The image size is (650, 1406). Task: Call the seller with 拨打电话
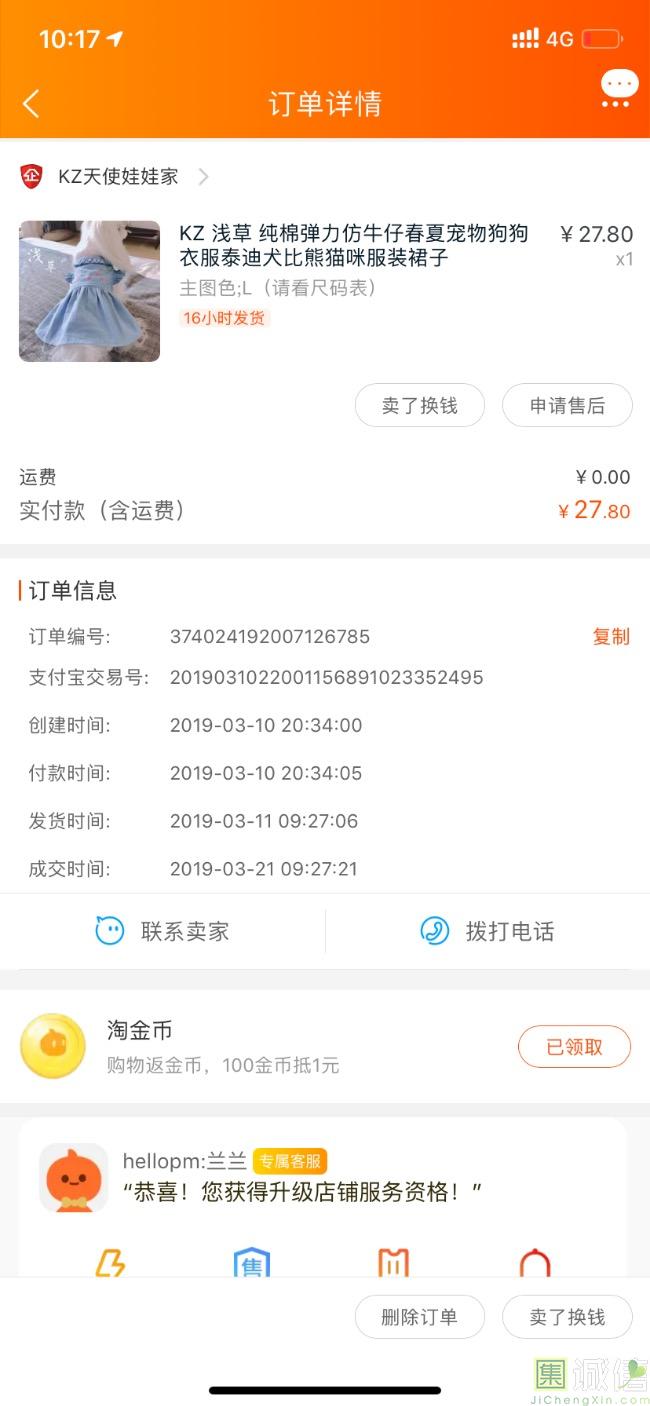tap(487, 931)
